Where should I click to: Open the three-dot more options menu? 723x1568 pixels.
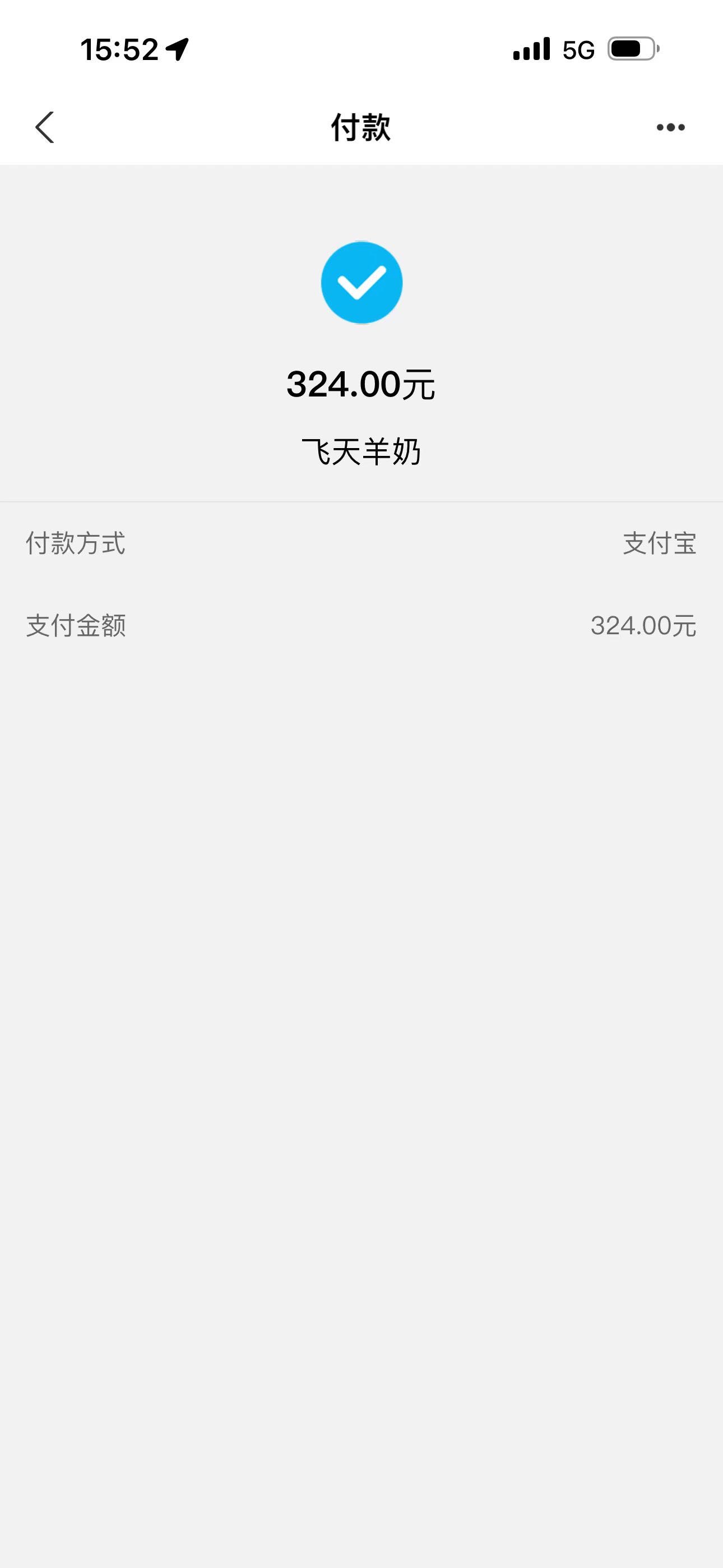(670, 127)
